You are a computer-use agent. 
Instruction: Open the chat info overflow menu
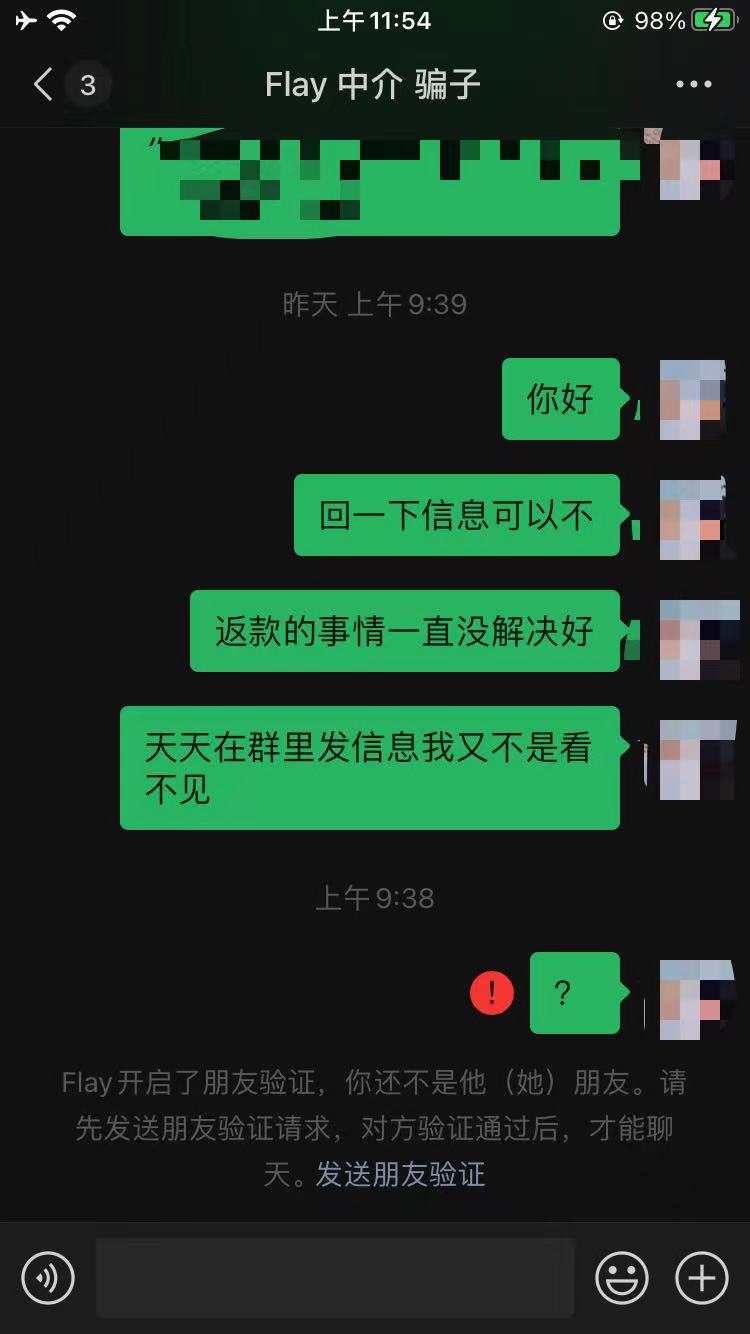pyautogui.click(x=693, y=85)
